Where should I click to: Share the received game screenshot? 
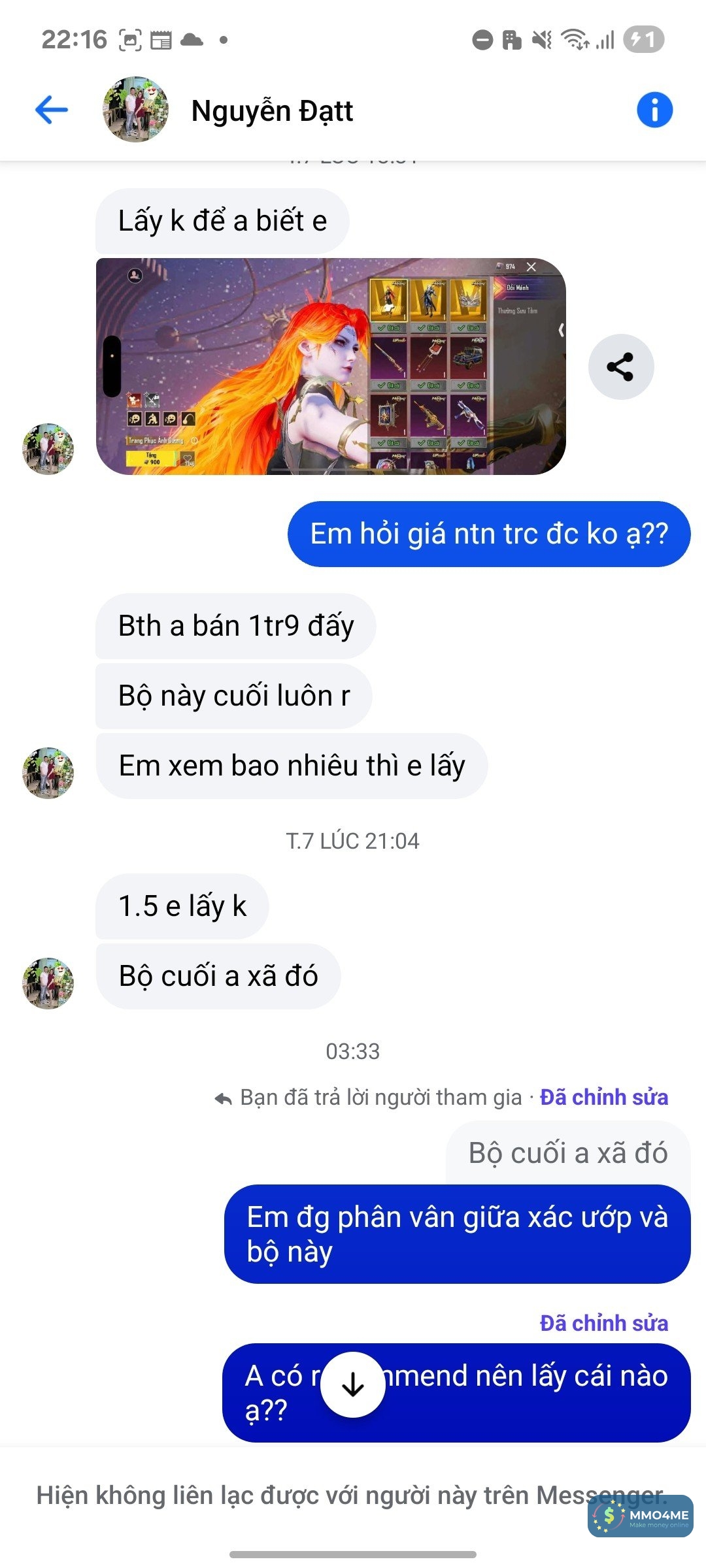(x=620, y=367)
